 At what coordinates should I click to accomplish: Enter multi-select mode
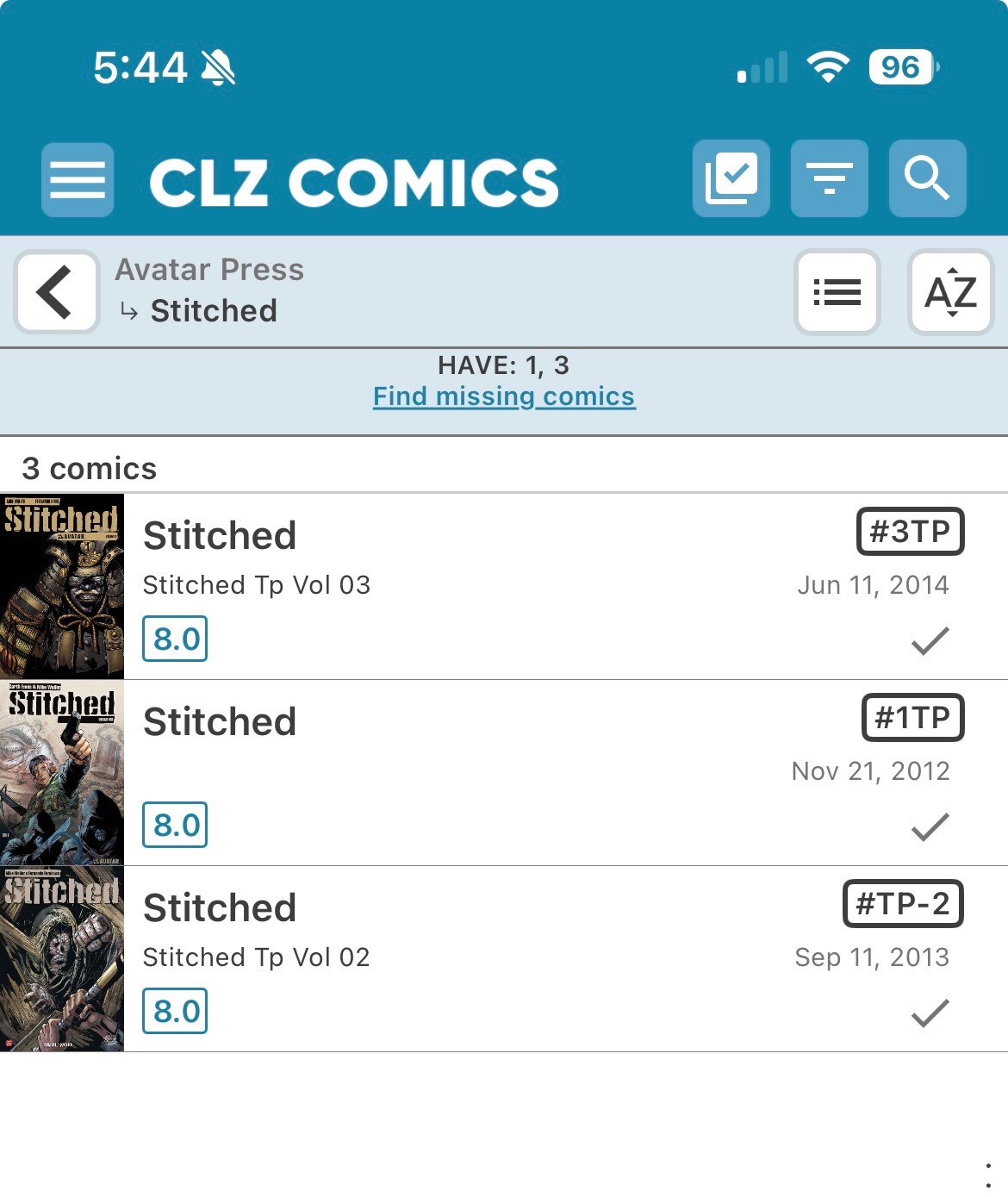731,178
